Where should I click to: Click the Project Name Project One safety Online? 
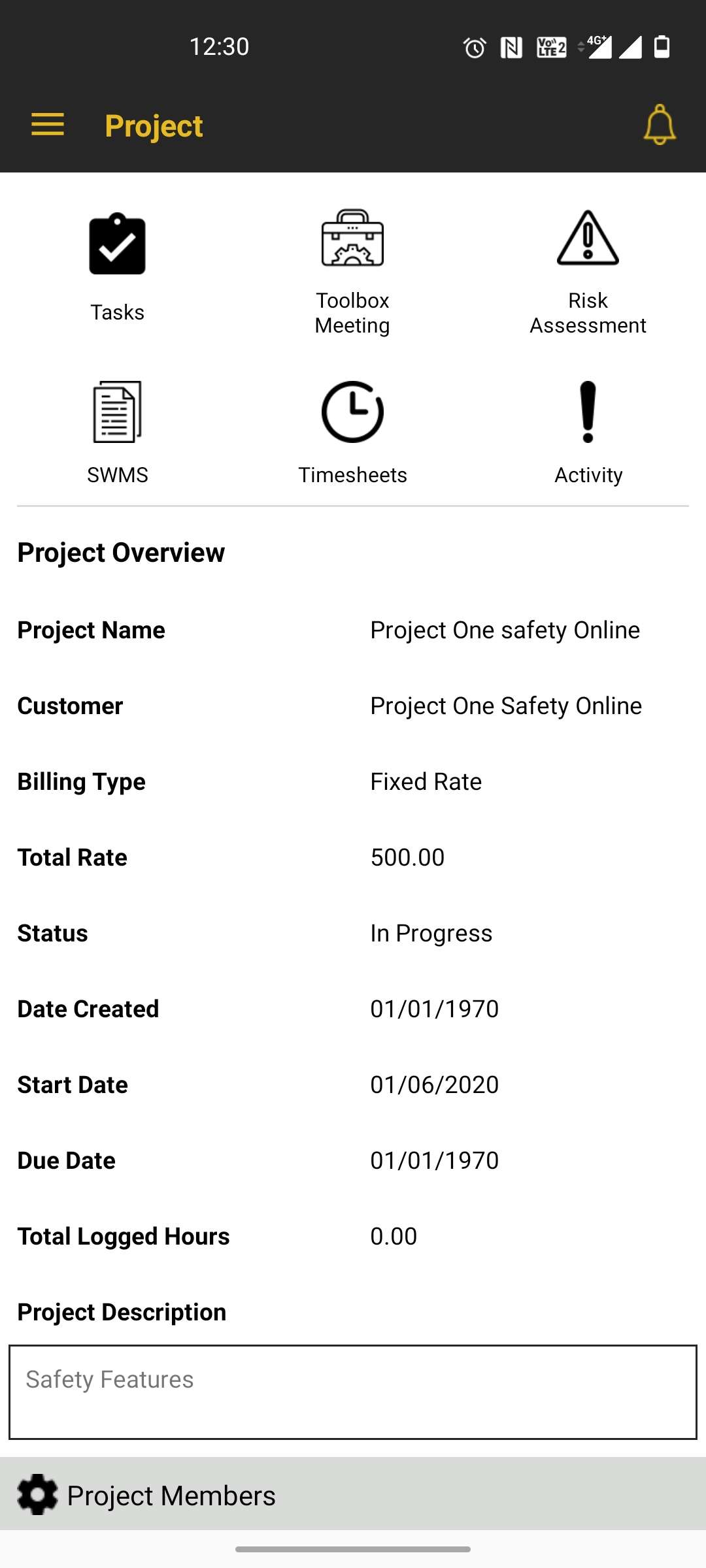pos(505,630)
